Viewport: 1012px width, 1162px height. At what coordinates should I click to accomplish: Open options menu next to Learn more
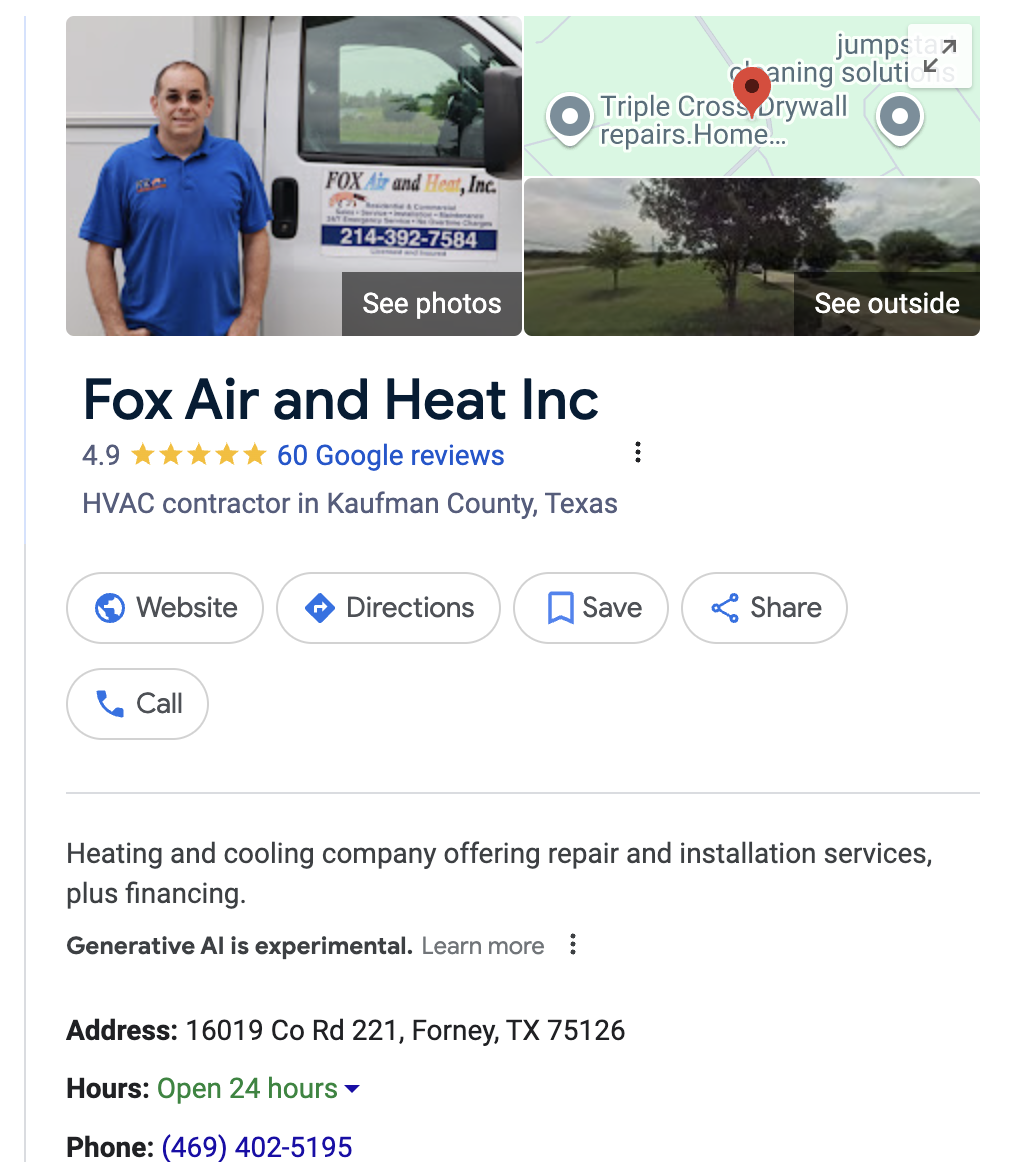click(x=573, y=945)
